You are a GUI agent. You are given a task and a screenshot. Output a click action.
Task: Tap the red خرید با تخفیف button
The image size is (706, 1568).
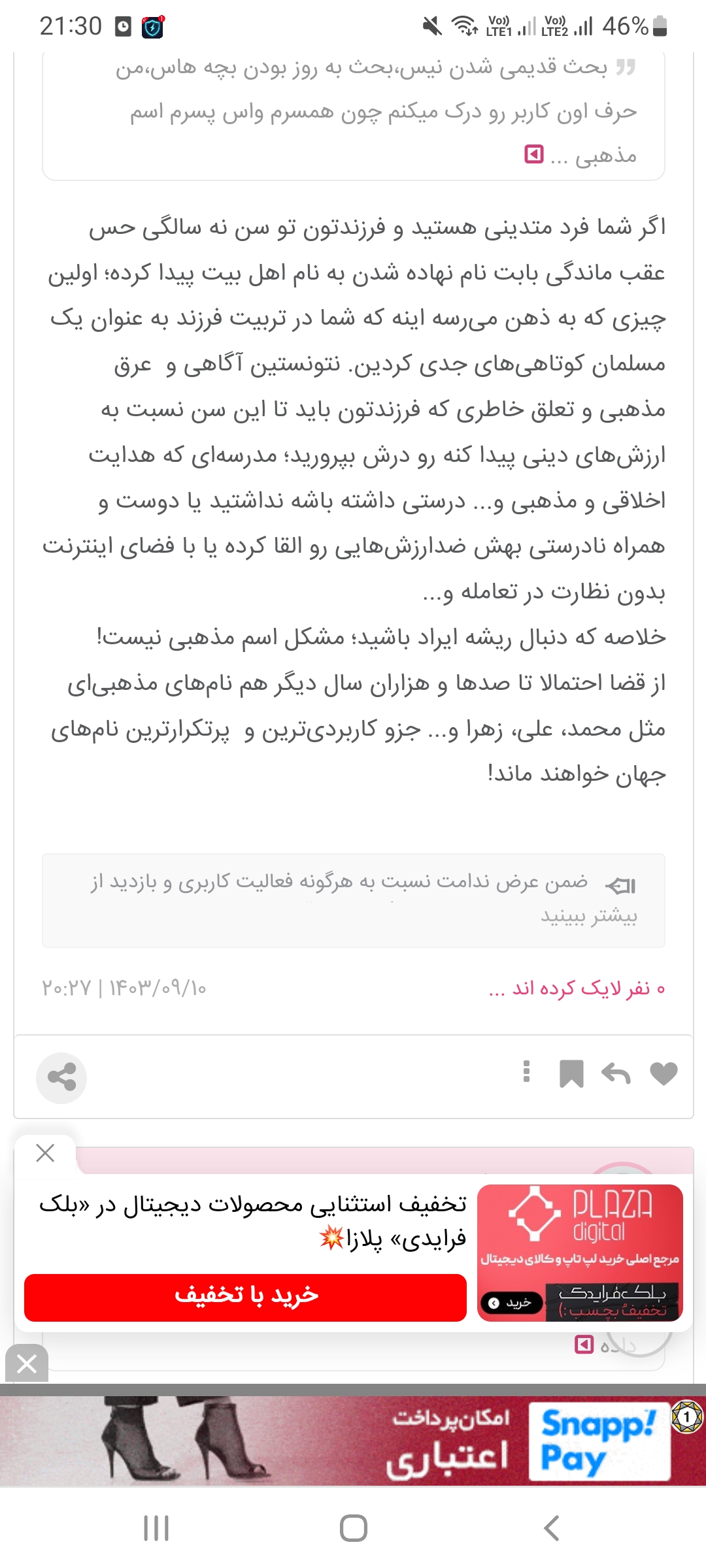245,1297
